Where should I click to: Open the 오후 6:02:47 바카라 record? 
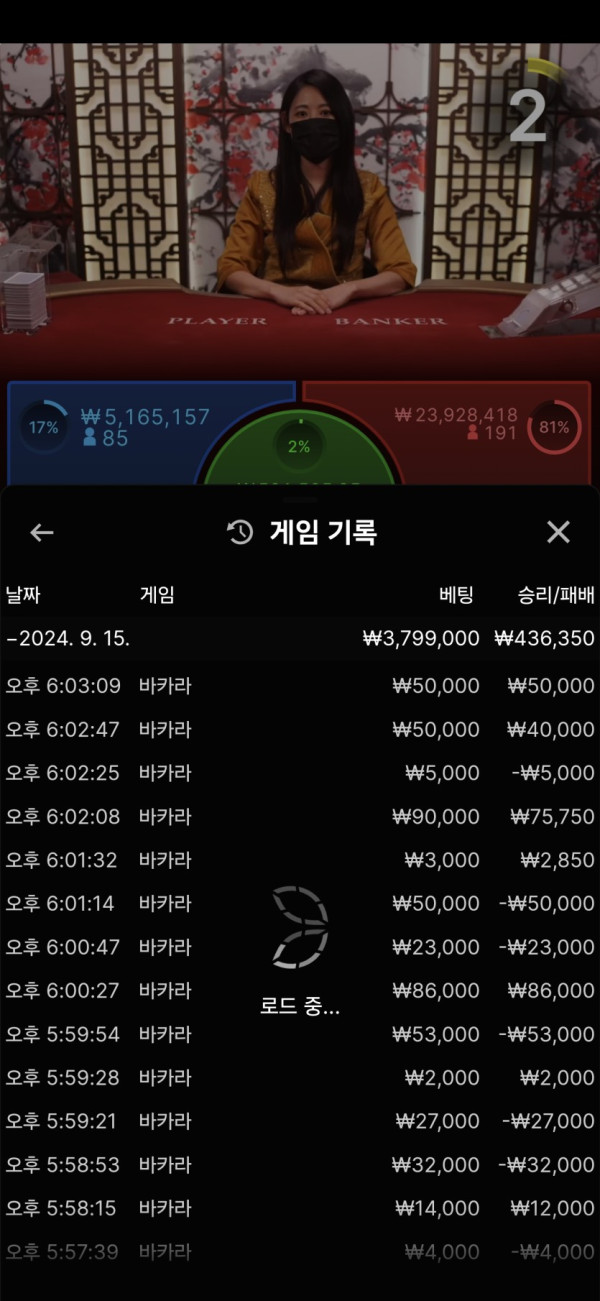[x=300, y=730]
